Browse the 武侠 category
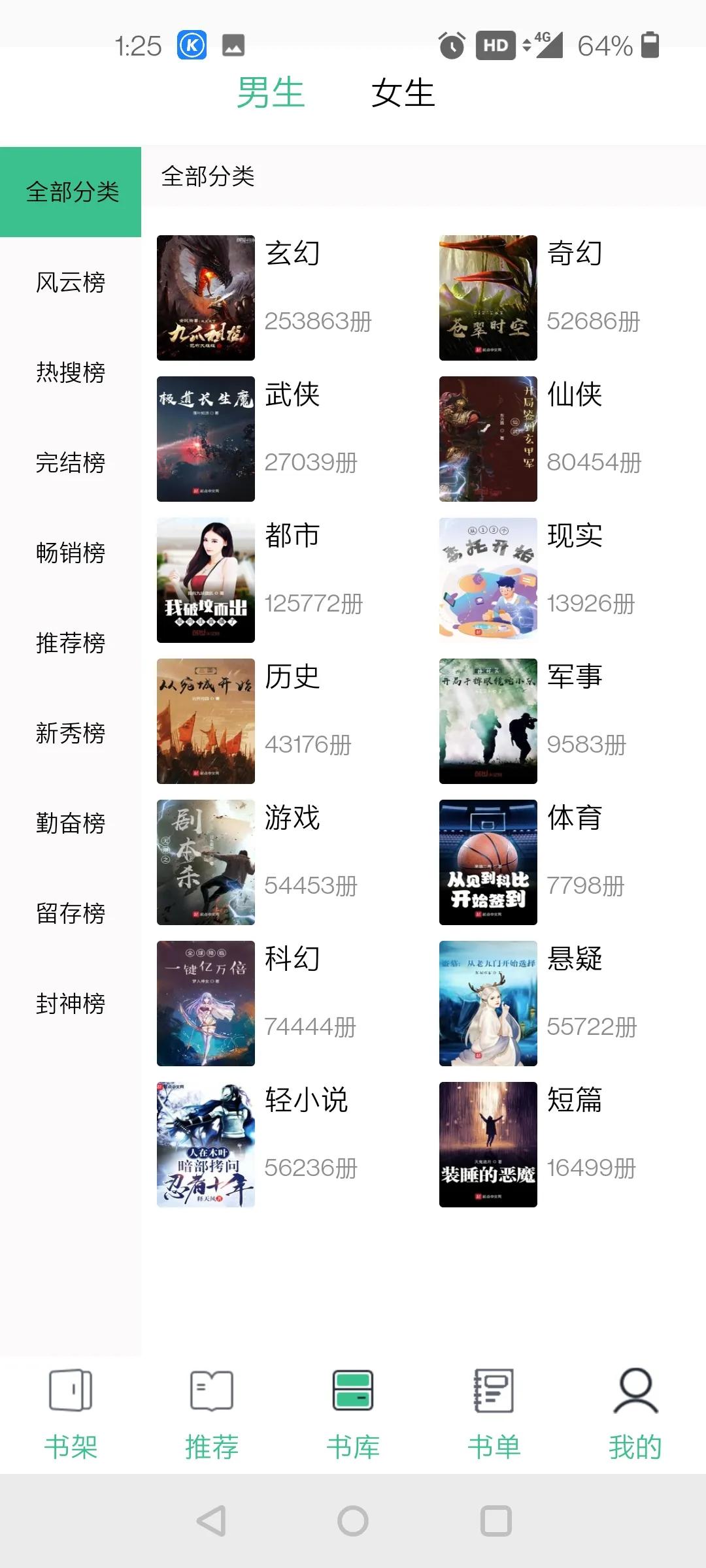The image size is (706, 1568). point(205,438)
